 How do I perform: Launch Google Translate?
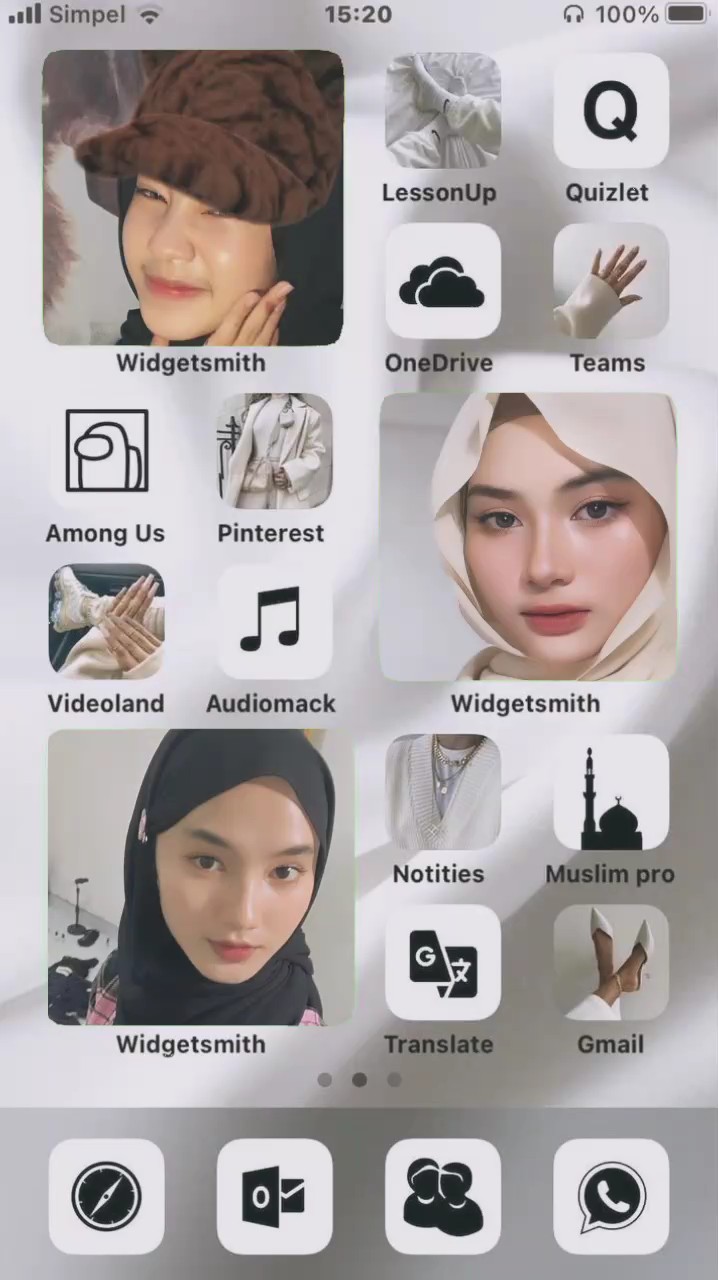point(442,962)
